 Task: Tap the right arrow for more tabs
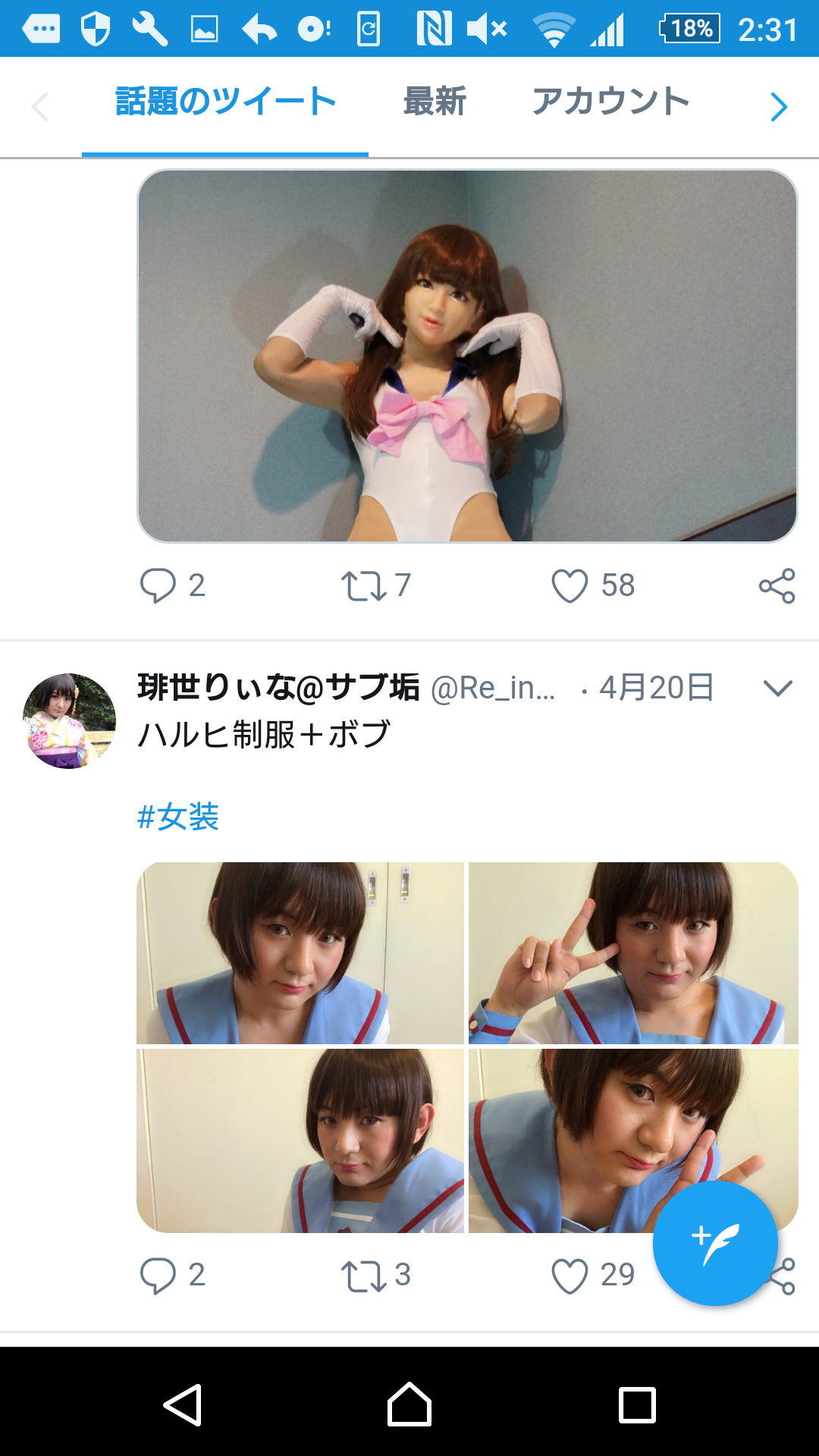[779, 107]
